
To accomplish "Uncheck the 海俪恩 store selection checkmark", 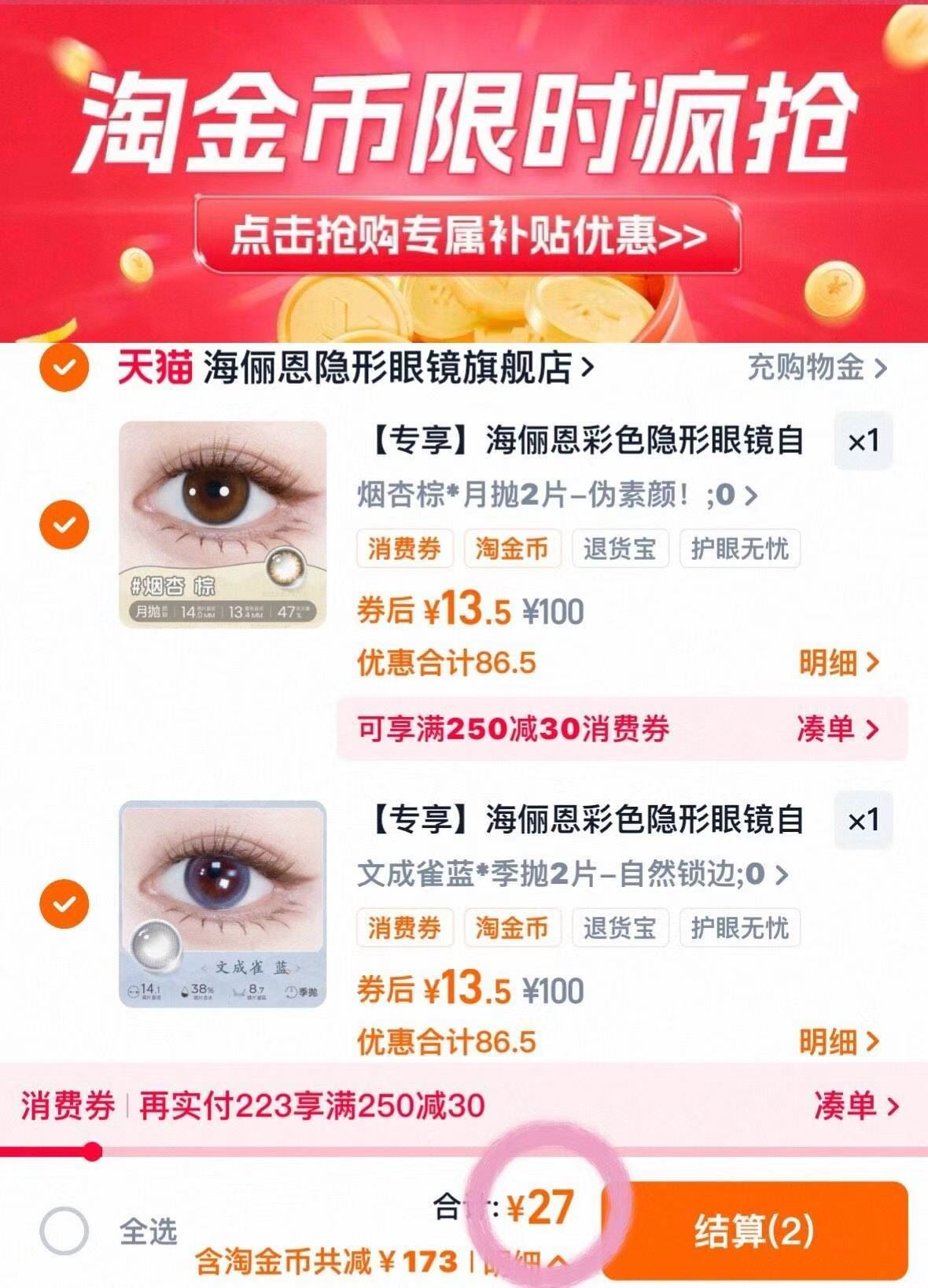I will coord(66,366).
